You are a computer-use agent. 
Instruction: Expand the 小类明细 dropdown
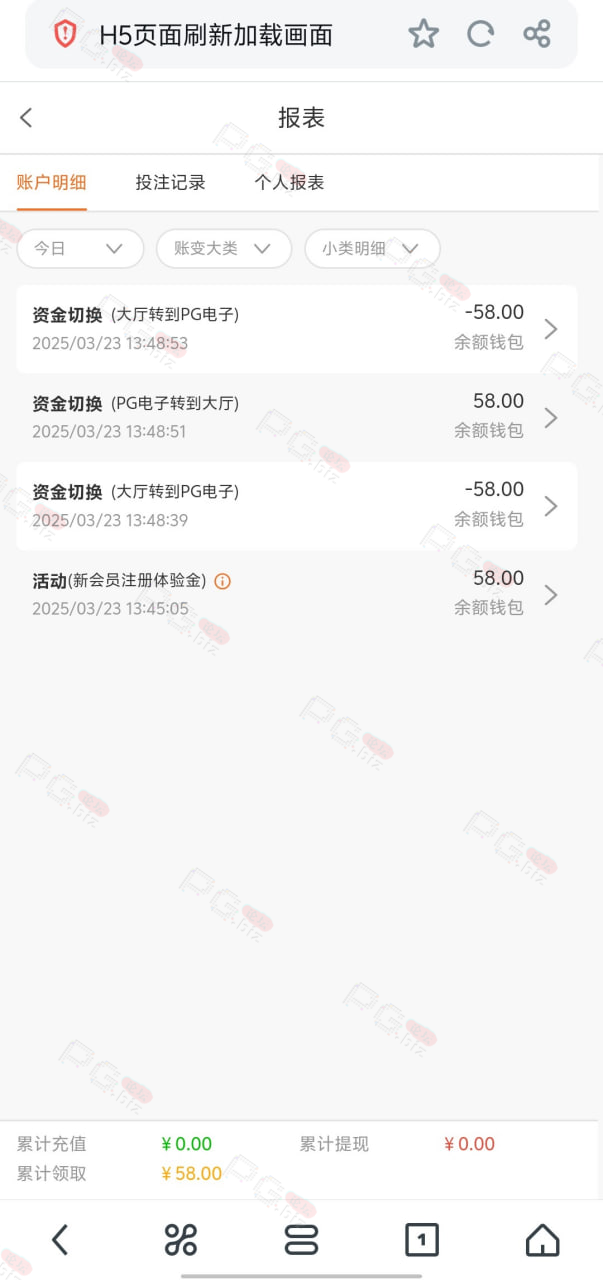[372, 248]
